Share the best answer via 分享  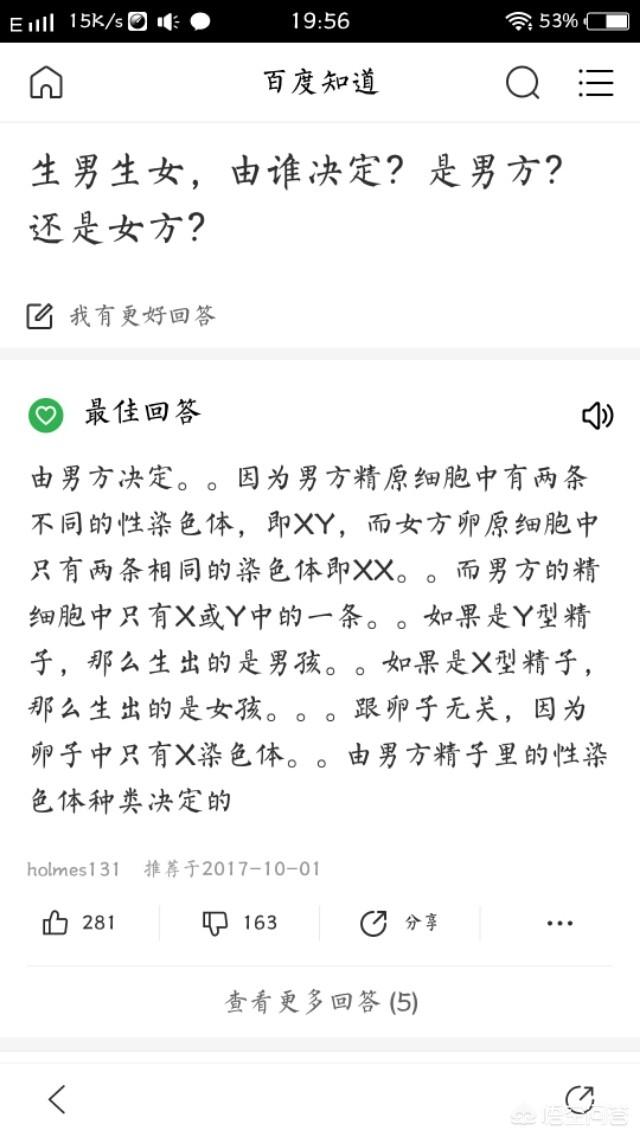pos(399,923)
